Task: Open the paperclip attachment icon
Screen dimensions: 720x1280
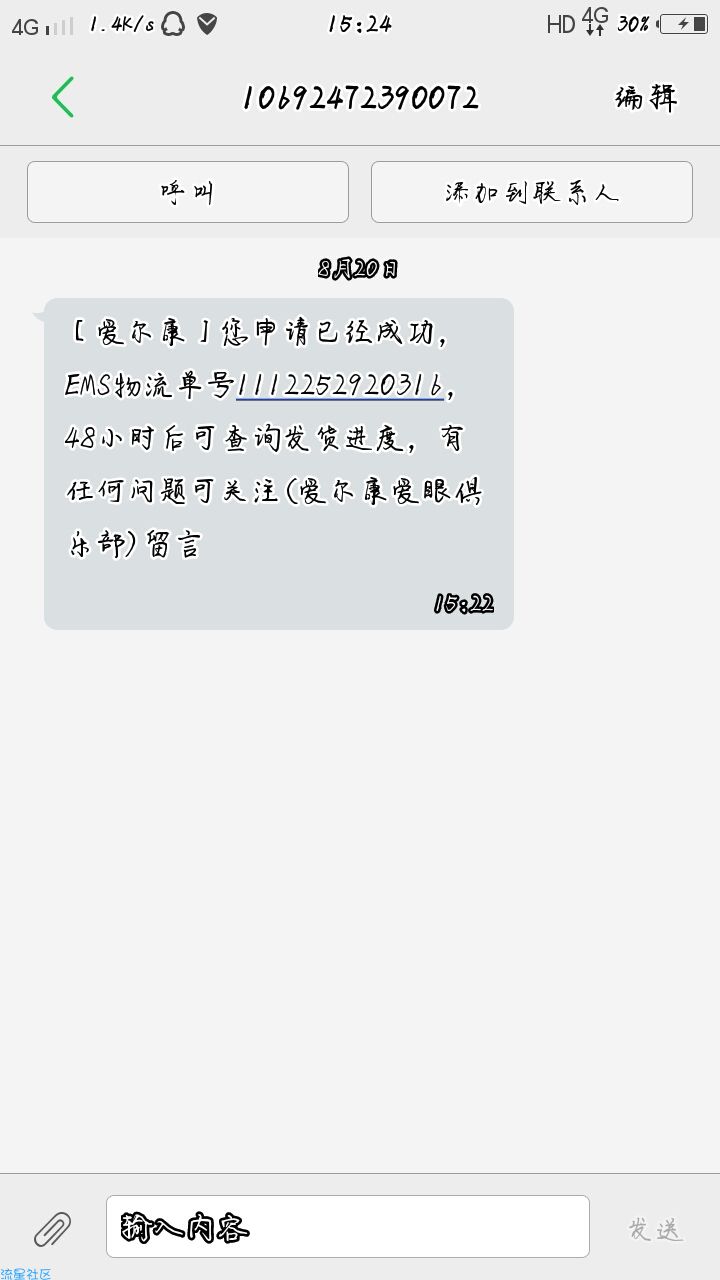Action: pos(53,1228)
